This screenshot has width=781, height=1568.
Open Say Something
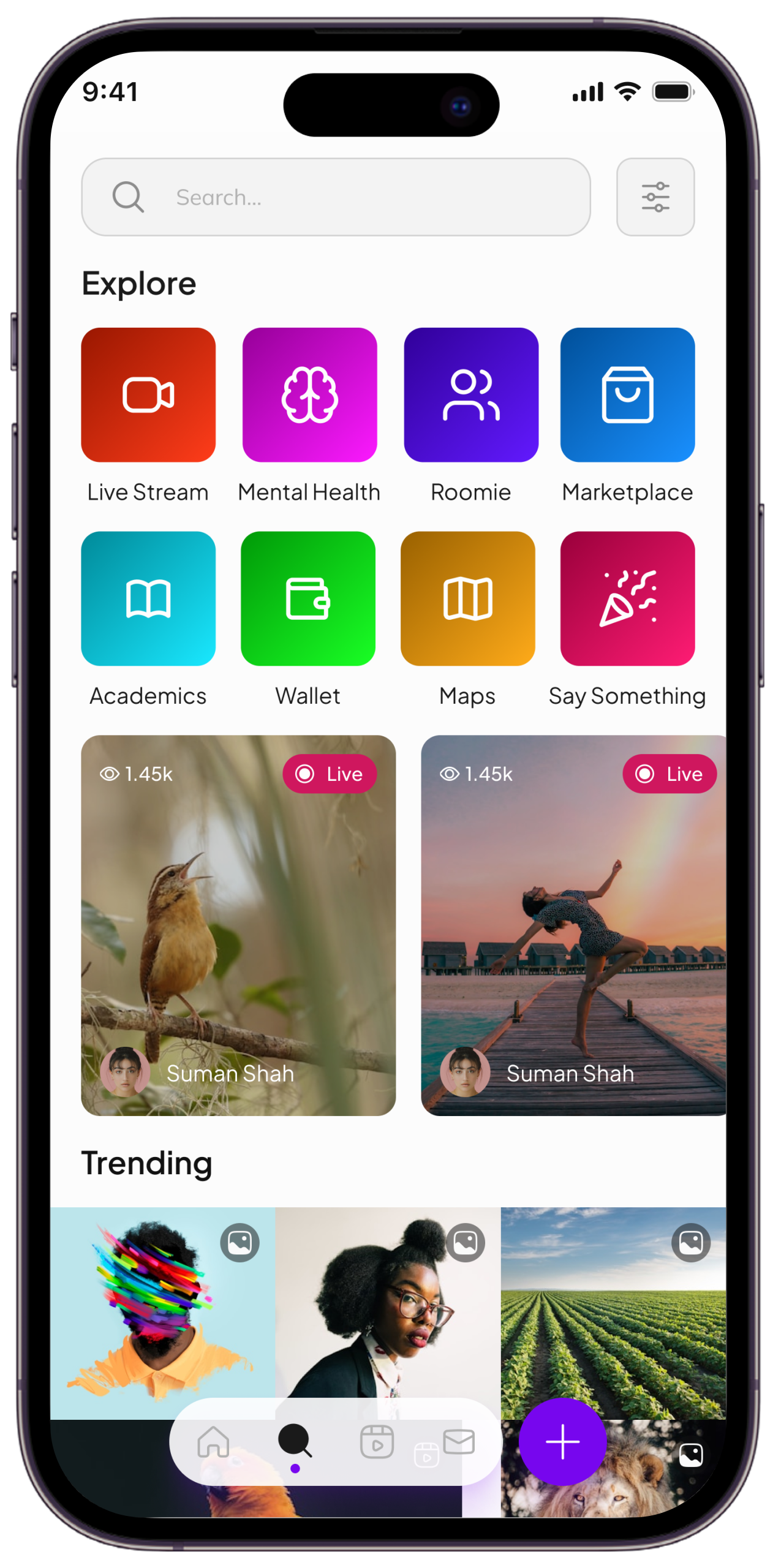[x=627, y=598]
